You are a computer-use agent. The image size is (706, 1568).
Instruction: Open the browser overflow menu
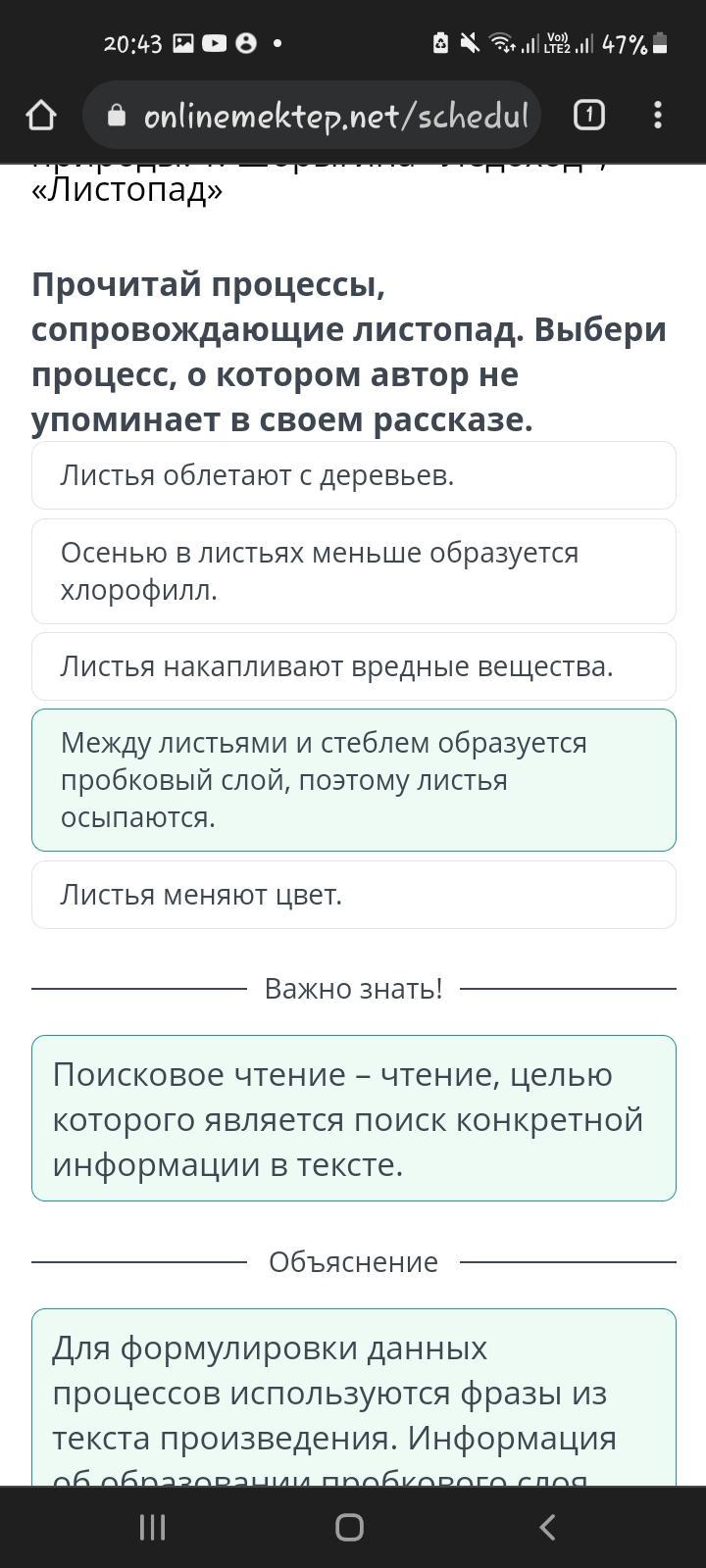[x=658, y=116]
